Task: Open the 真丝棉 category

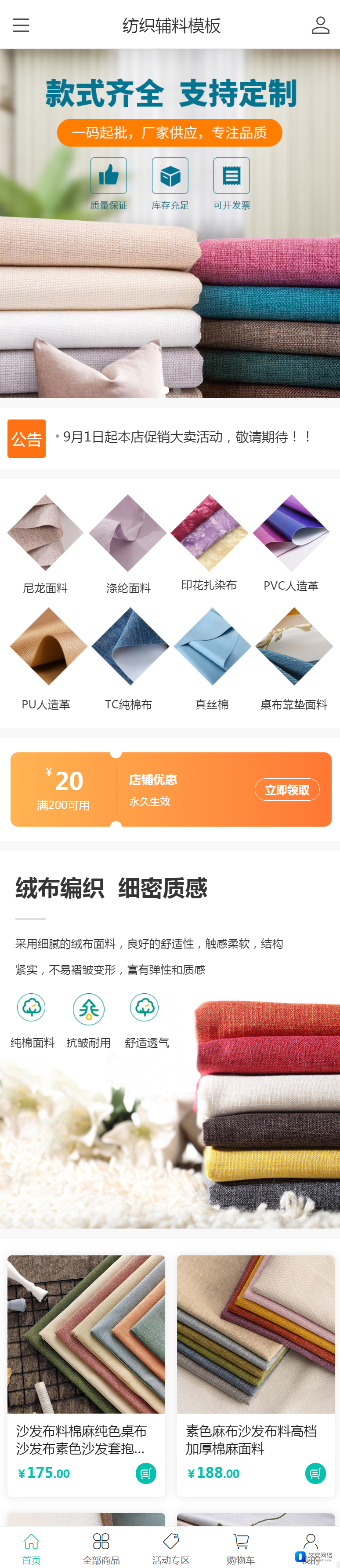Action: 212,657
